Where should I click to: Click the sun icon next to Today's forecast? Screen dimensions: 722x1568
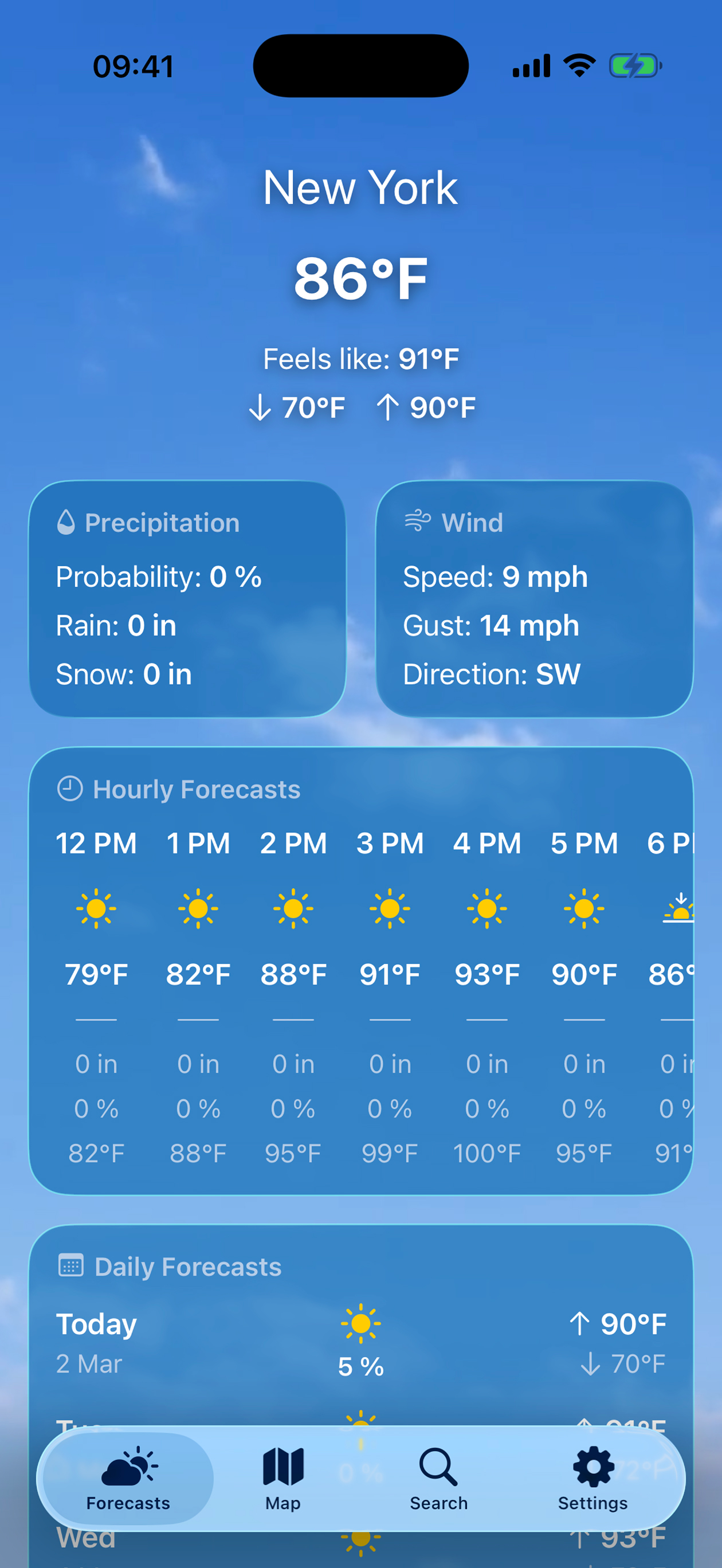pyautogui.click(x=360, y=1323)
